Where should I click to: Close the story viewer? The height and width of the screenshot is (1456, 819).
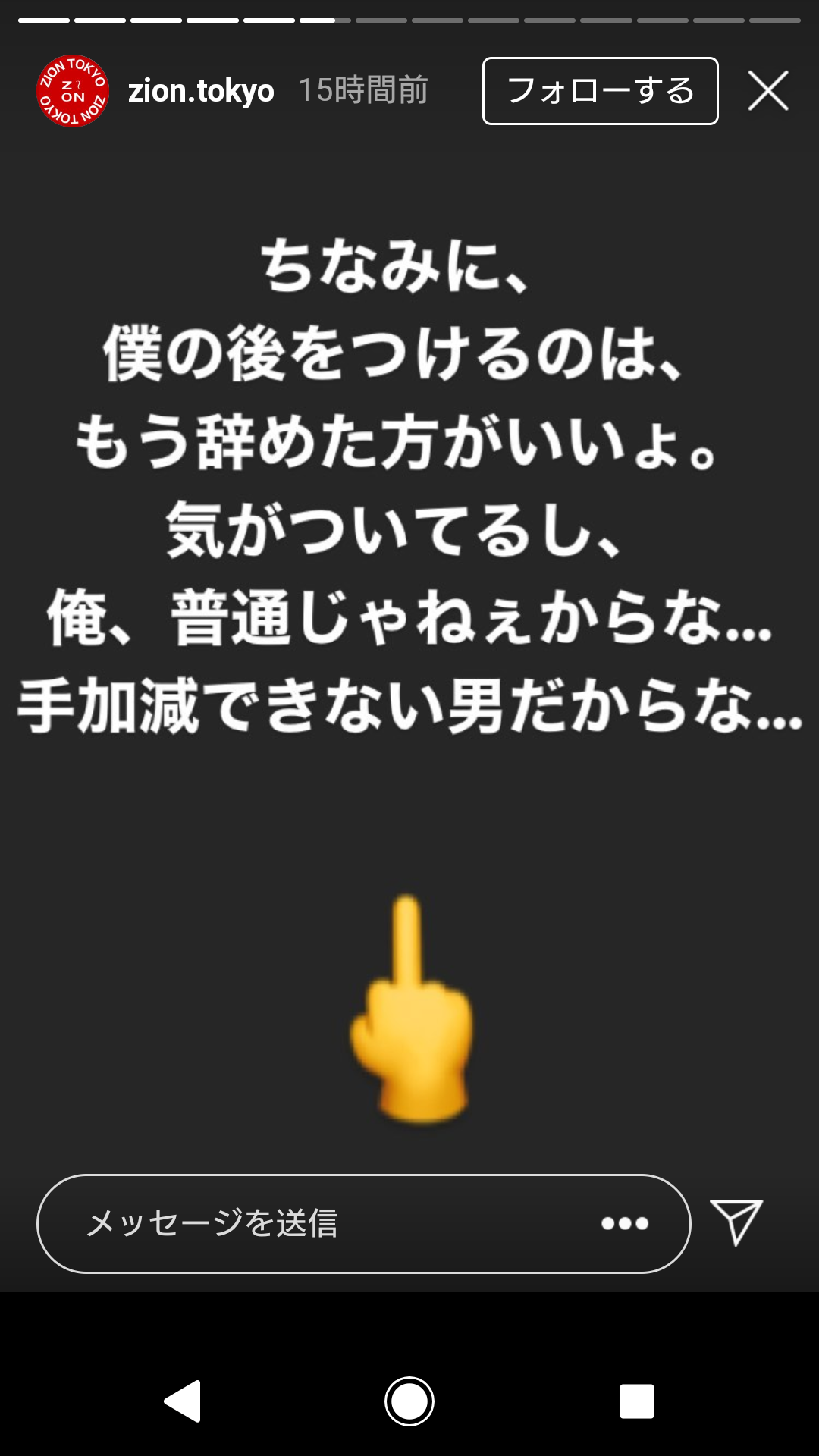pyautogui.click(x=768, y=91)
